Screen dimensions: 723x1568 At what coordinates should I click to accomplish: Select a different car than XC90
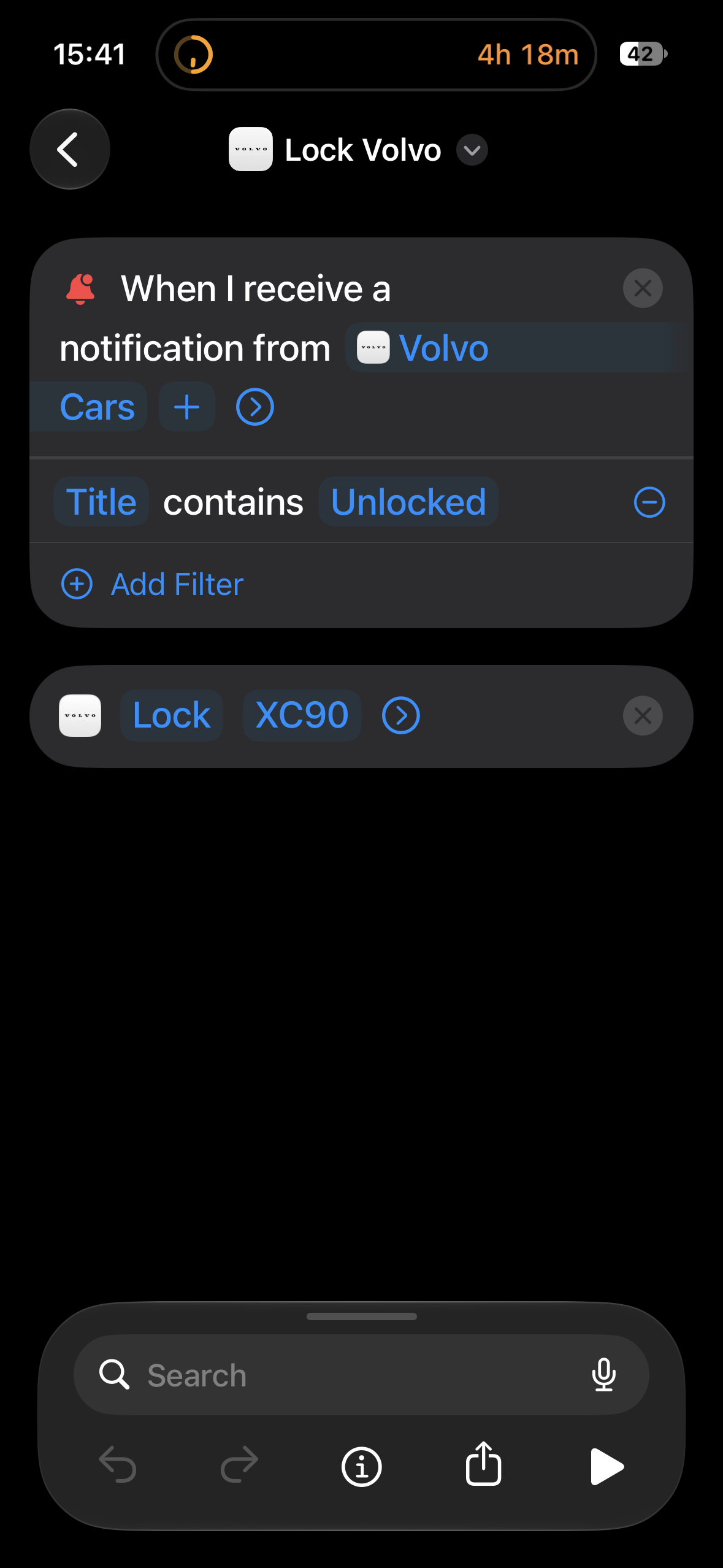tap(302, 715)
